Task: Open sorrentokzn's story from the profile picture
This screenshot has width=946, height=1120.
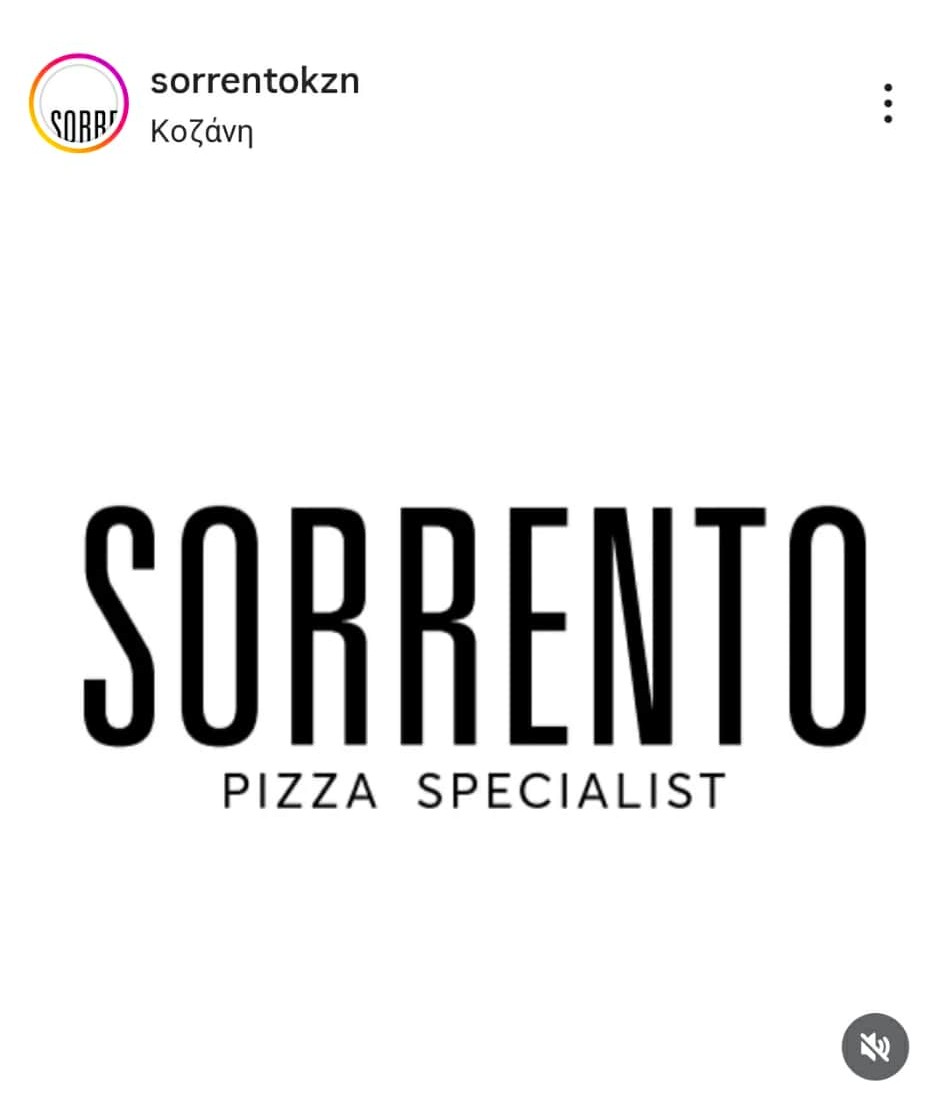Action: click(x=78, y=103)
